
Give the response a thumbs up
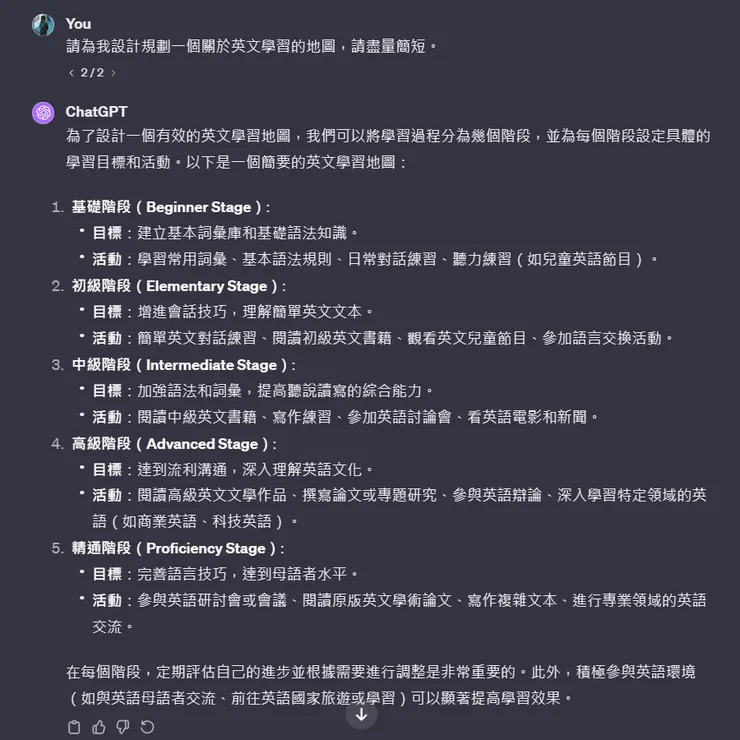[x=98, y=727]
